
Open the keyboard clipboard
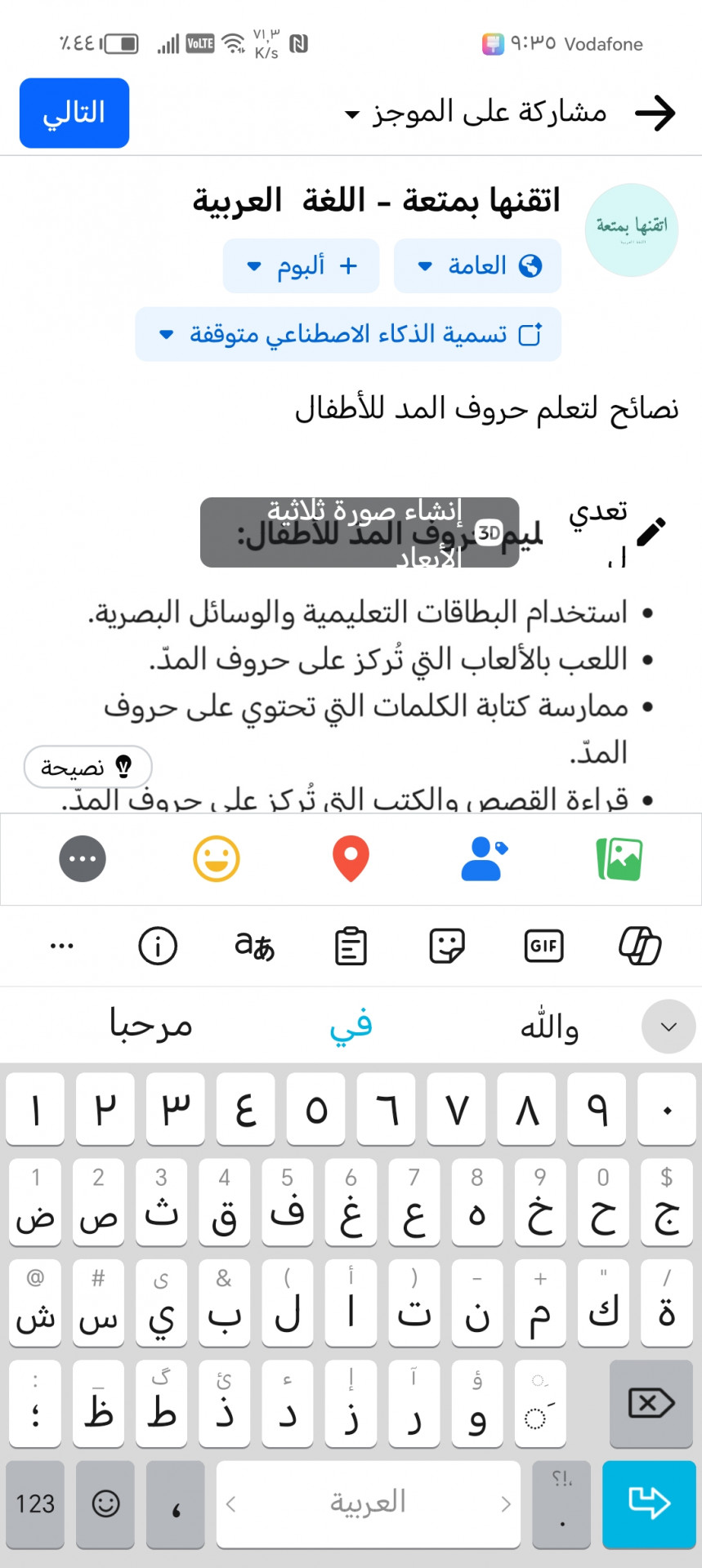tap(351, 946)
